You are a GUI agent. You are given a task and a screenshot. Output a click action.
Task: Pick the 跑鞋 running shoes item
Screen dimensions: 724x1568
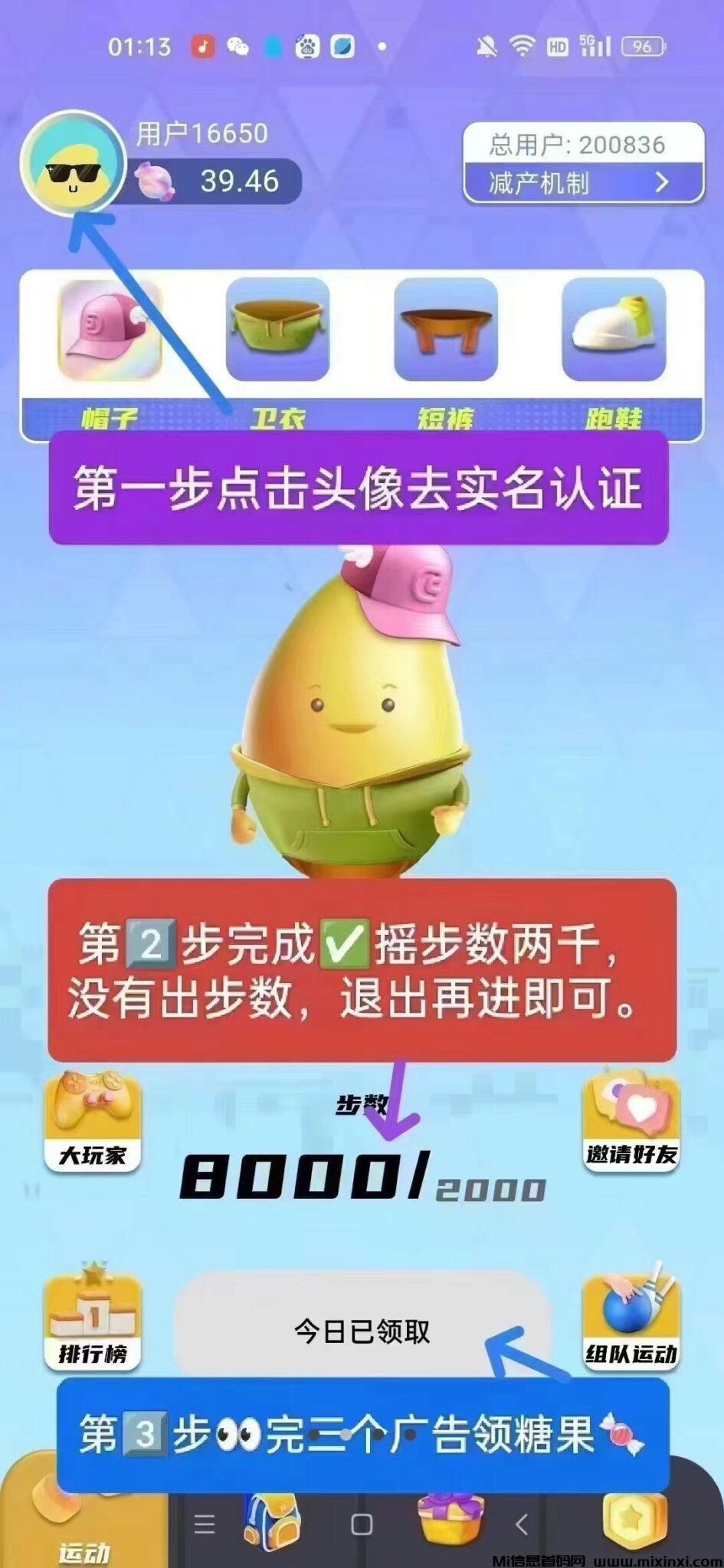[614, 330]
